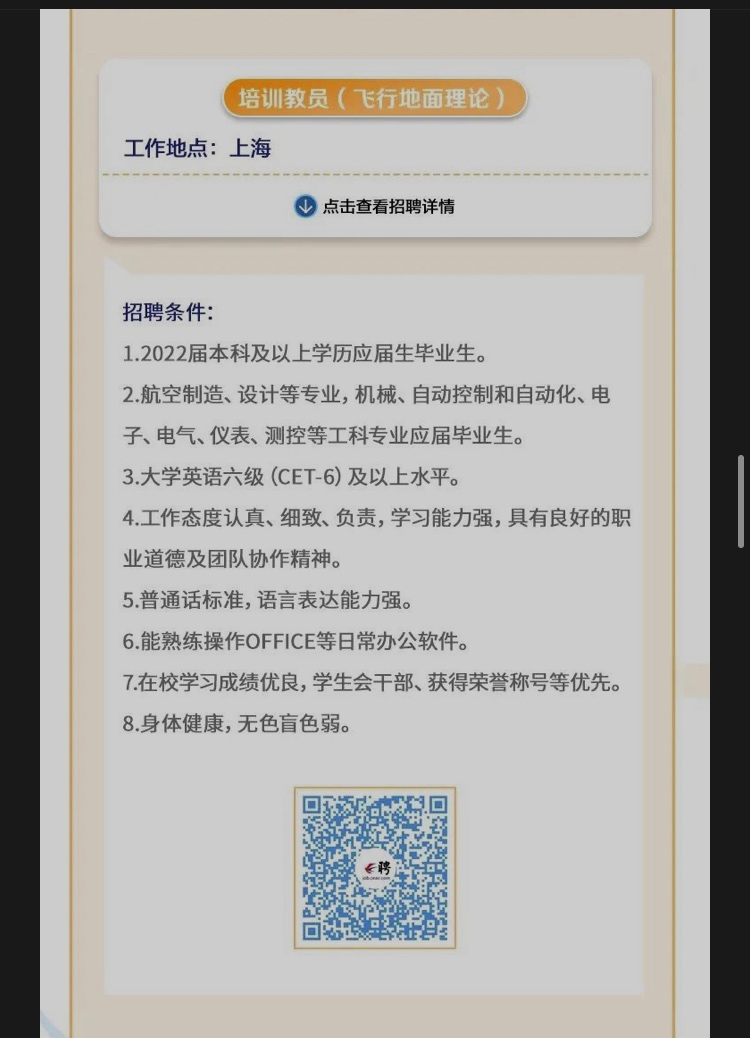
Task: Tap 点击查看招聘详情 to view recruitment details
Action: pos(375,206)
